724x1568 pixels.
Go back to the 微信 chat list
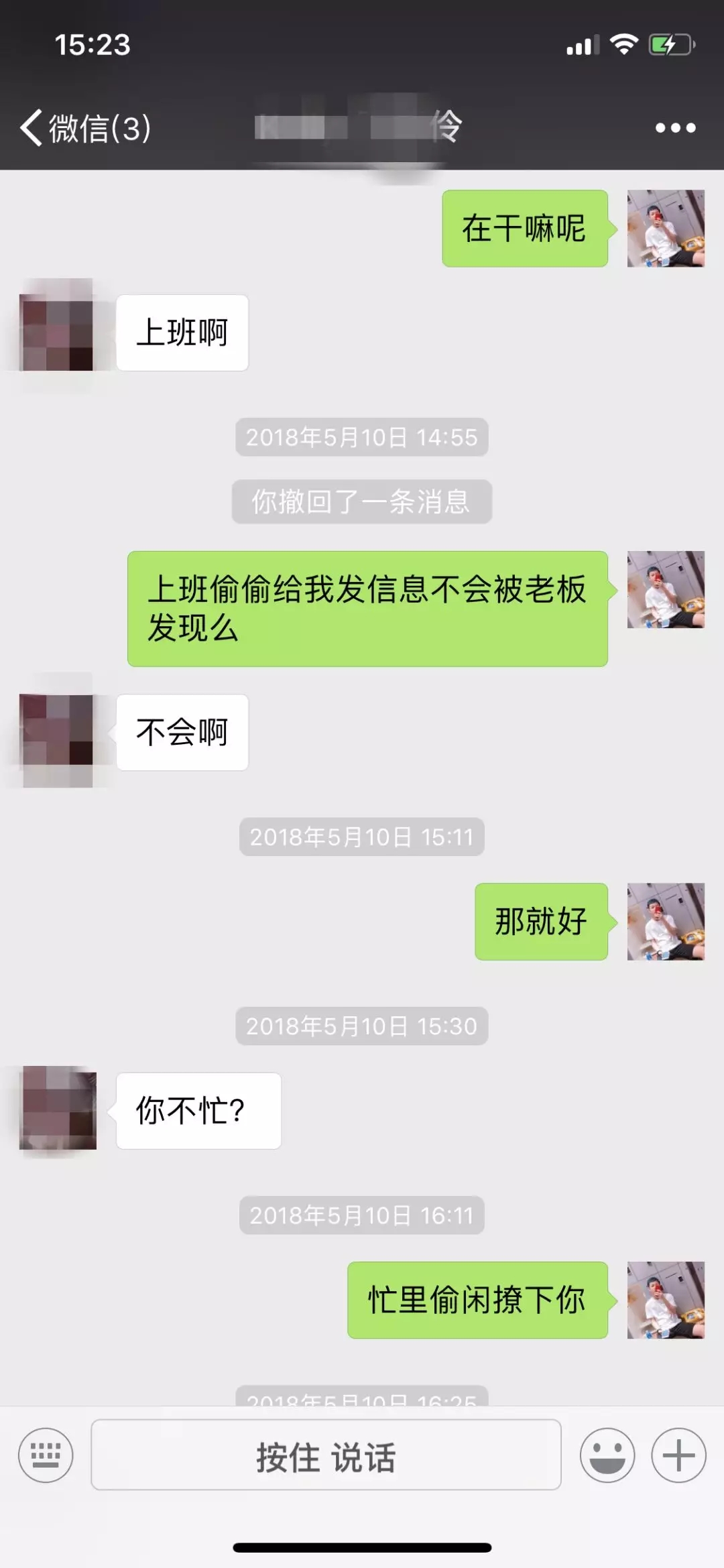[x=84, y=127]
